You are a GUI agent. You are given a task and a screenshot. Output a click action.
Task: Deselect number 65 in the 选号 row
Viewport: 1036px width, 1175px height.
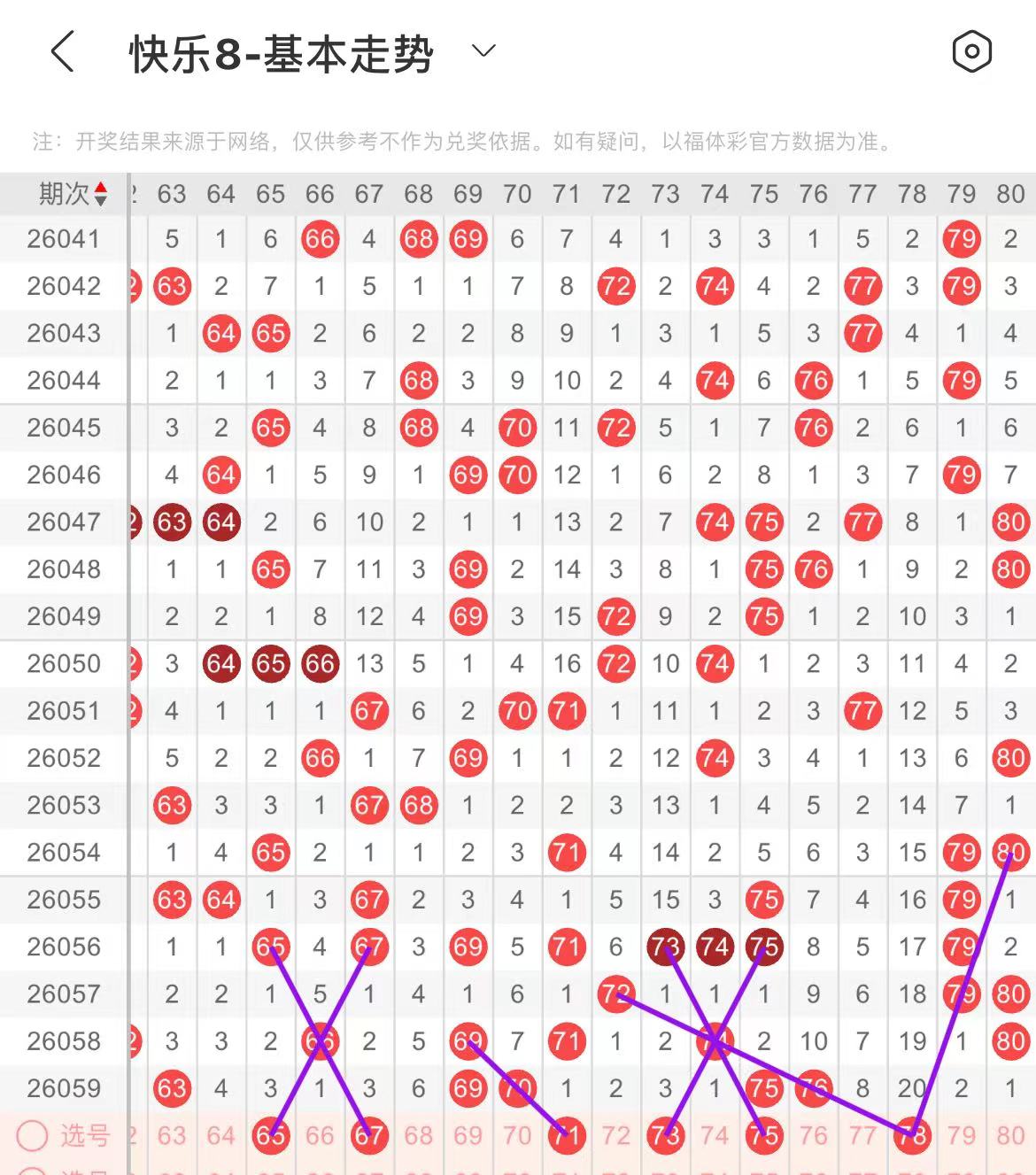(271, 1135)
